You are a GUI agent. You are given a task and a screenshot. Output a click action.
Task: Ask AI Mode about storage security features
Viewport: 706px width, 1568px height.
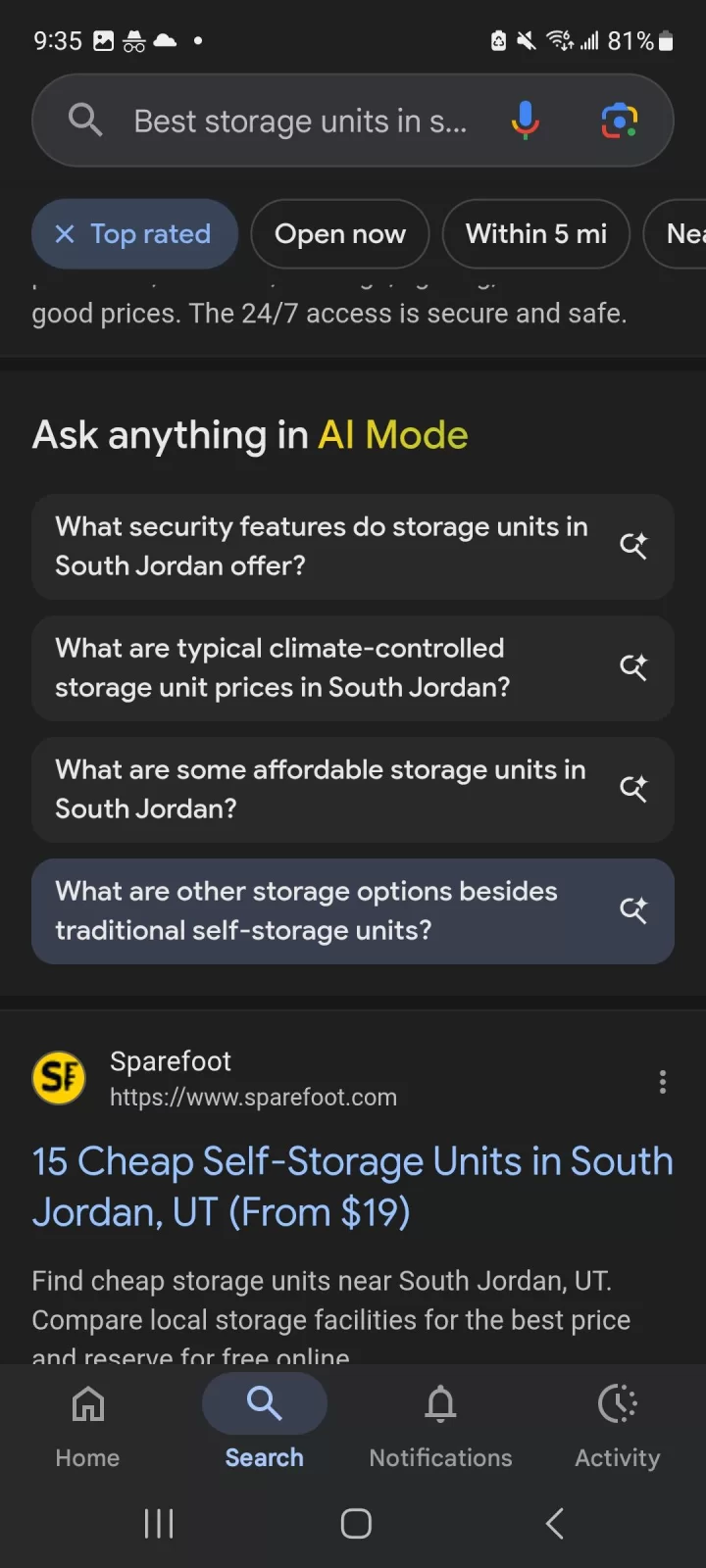[352, 547]
